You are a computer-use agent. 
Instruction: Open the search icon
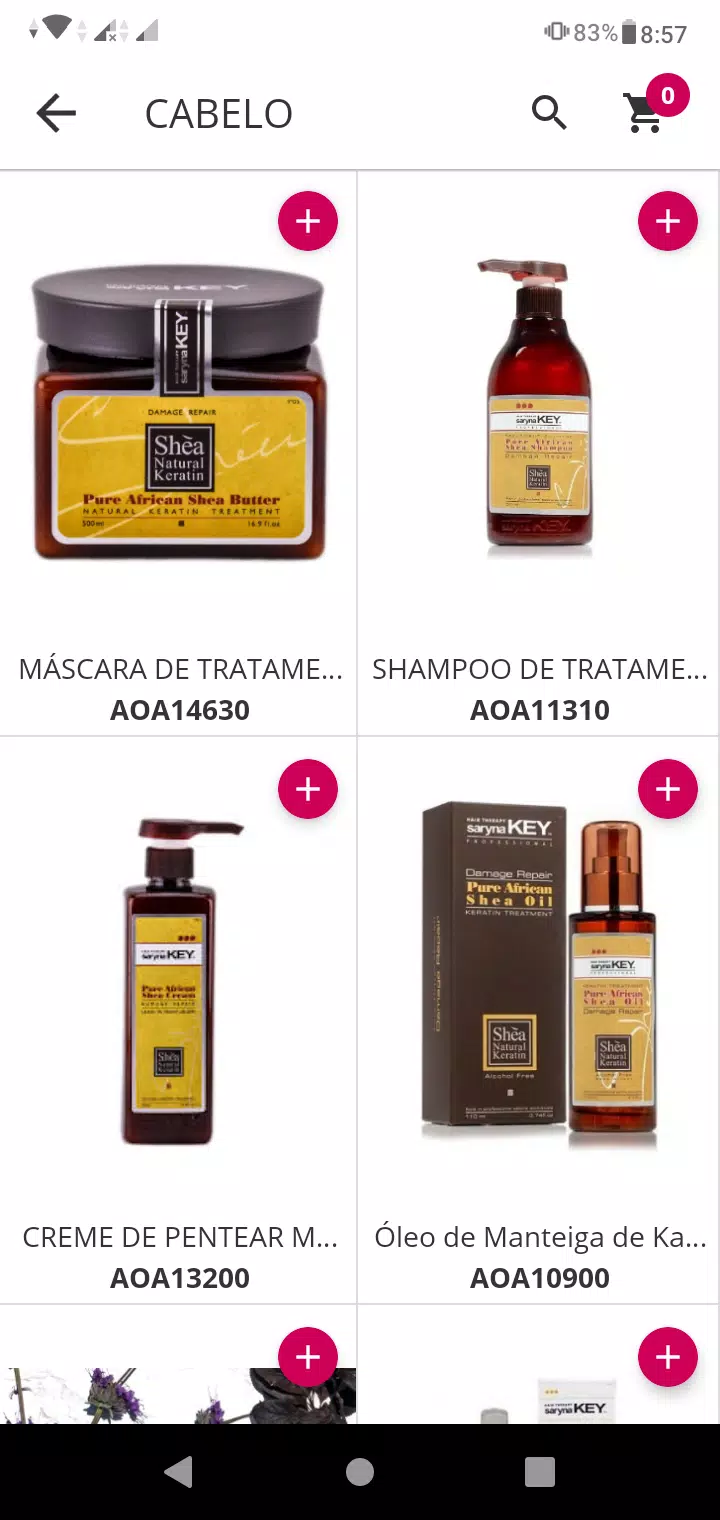pos(549,113)
